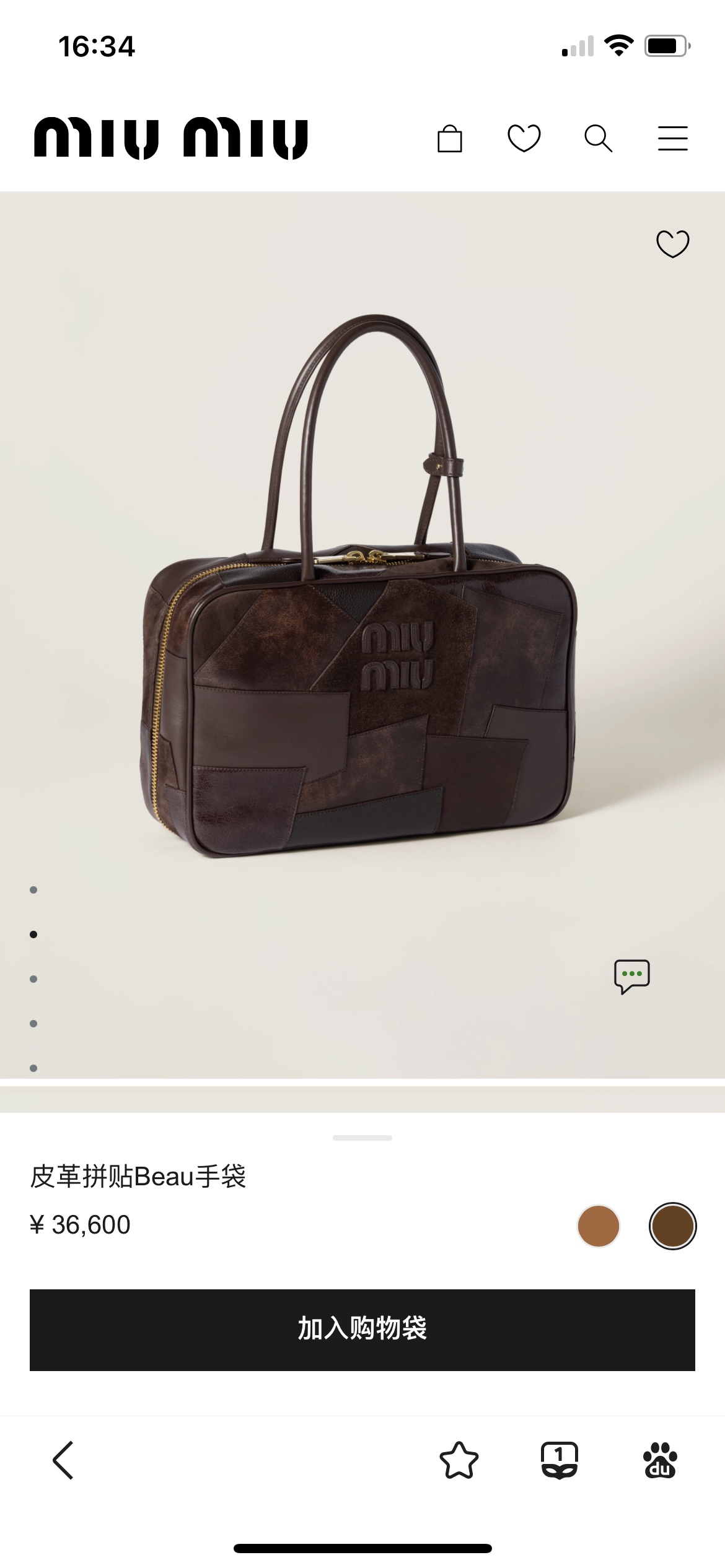725x1568 pixels.
Task: Go back with the browser back arrow
Action: 63,1460
